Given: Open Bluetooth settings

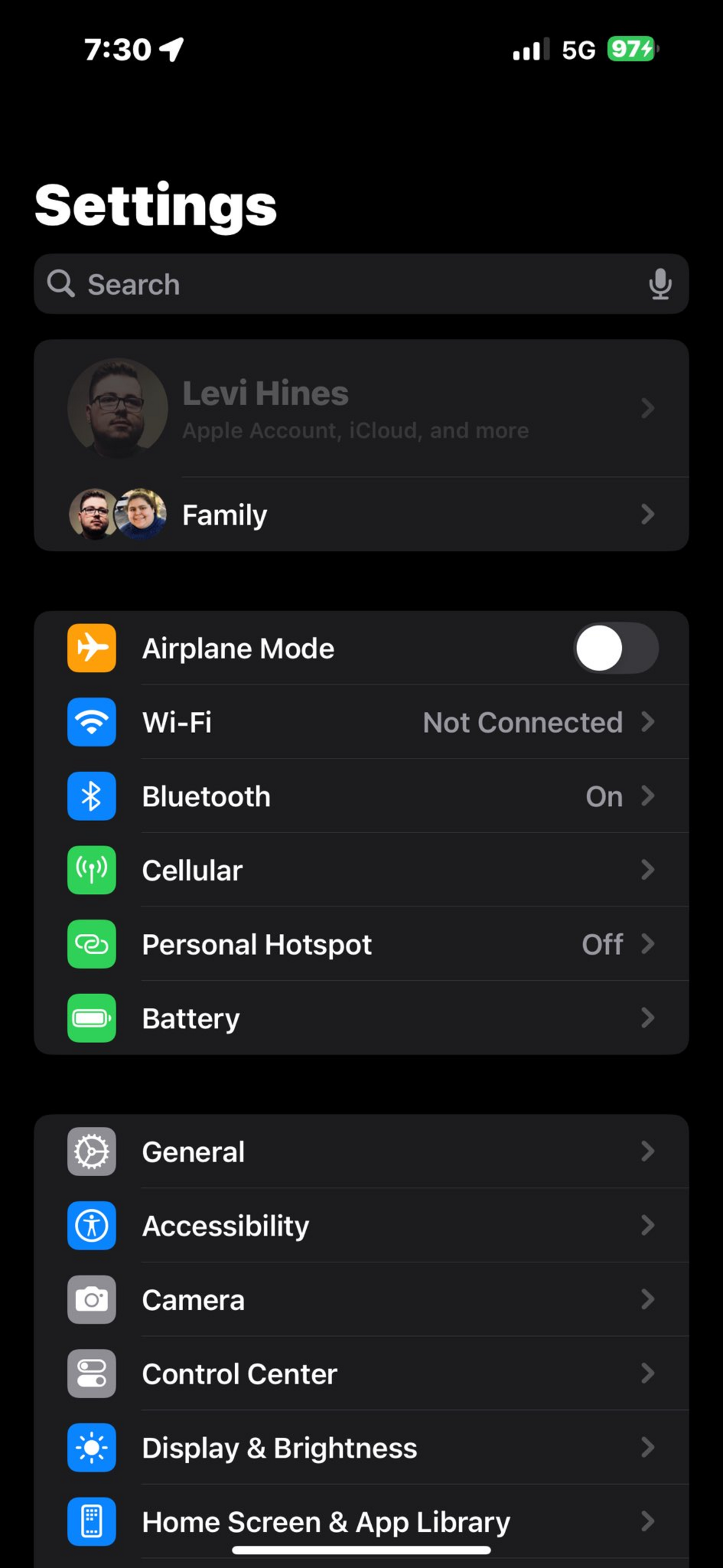Looking at the screenshot, I should pyautogui.click(x=361, y=796).
